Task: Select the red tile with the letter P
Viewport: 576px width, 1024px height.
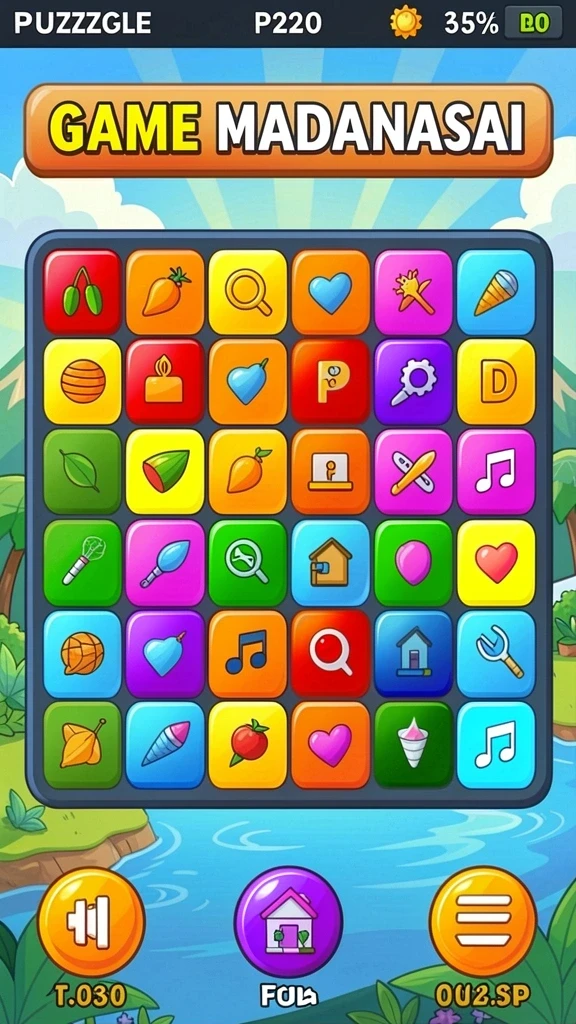Action: (x=330, y=381)
